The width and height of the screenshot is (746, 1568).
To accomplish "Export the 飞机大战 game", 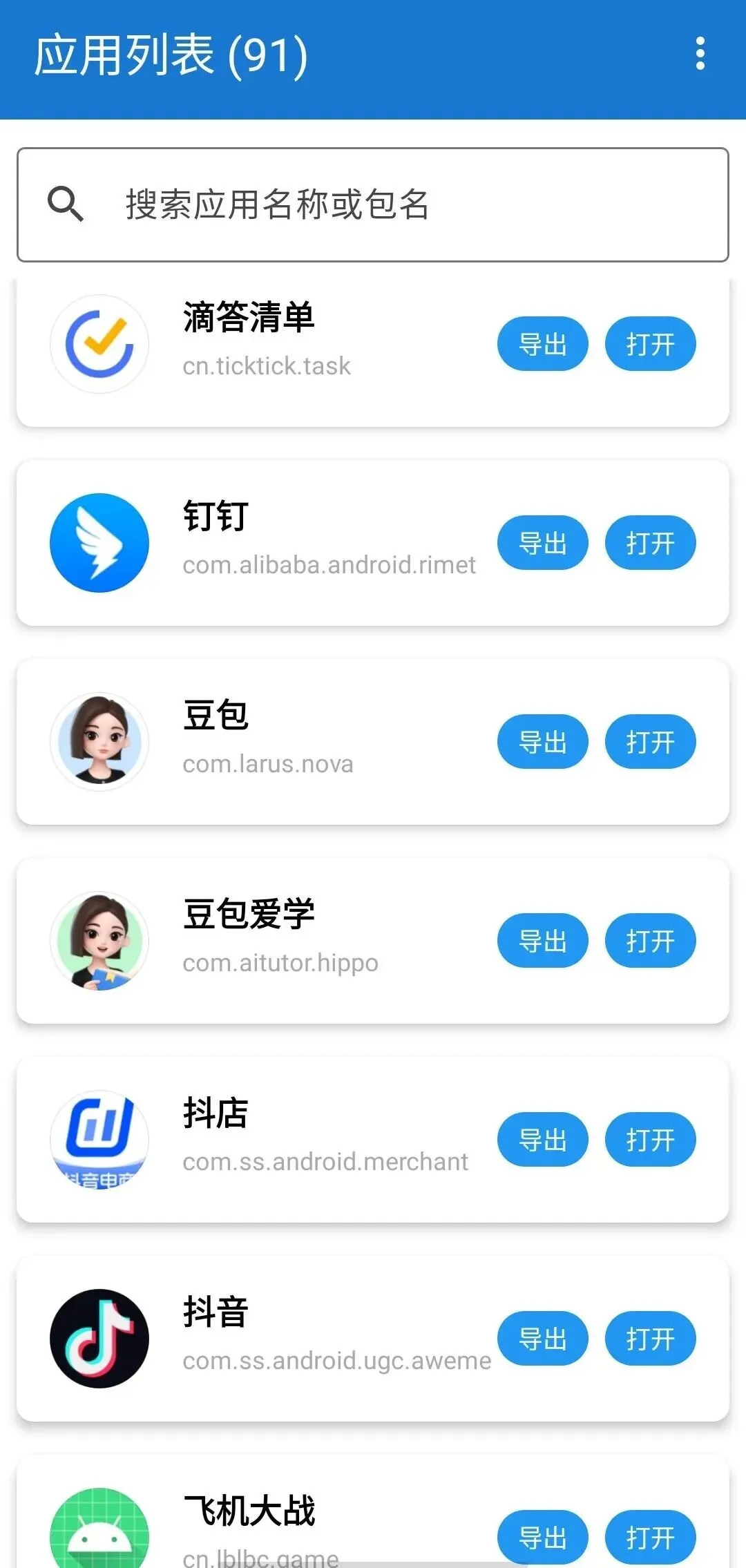I will click(542, 1538).
